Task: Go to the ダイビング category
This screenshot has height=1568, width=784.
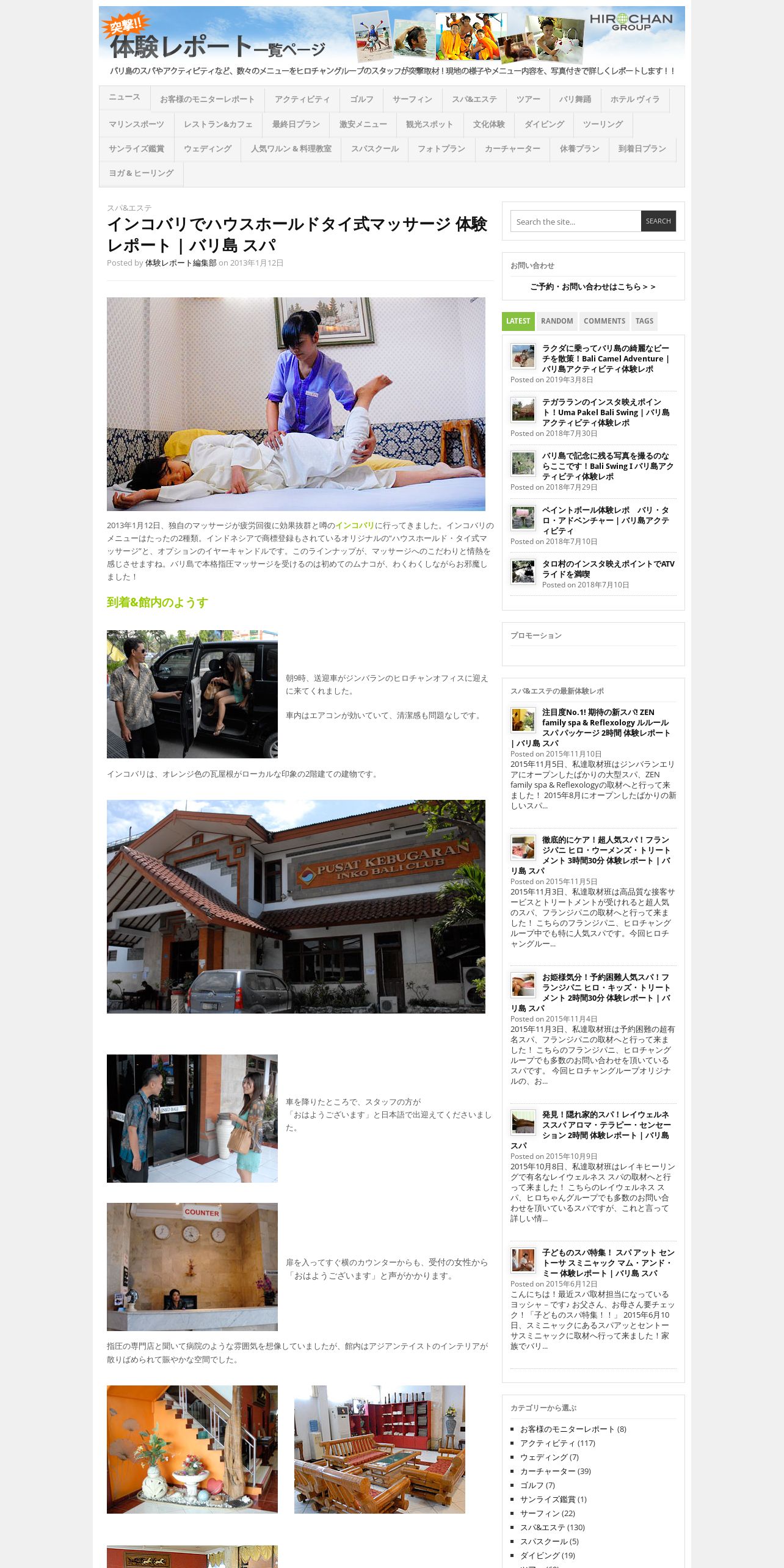Action: click(x=544, y=125)
